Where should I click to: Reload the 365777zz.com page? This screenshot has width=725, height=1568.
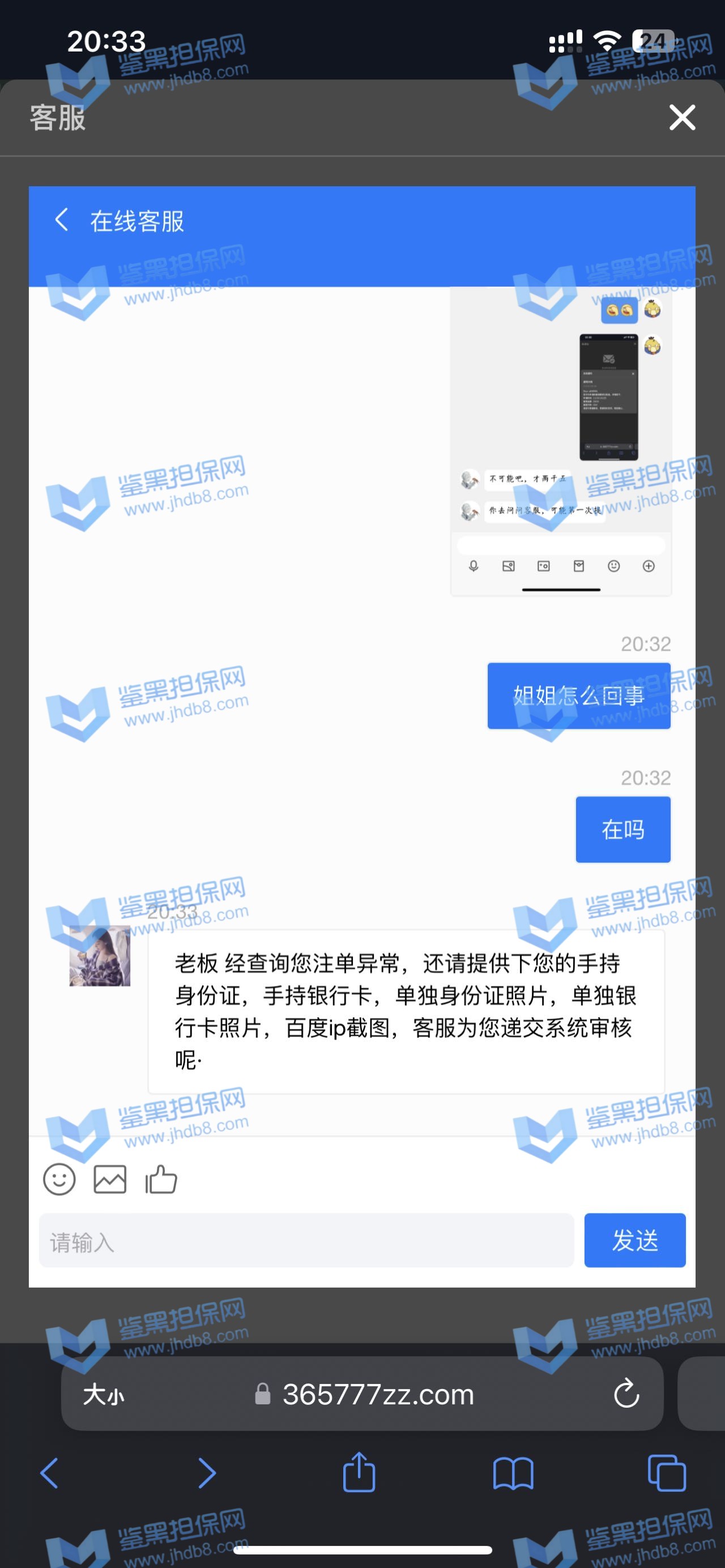pyautogui.click(x=626, y=1394)
